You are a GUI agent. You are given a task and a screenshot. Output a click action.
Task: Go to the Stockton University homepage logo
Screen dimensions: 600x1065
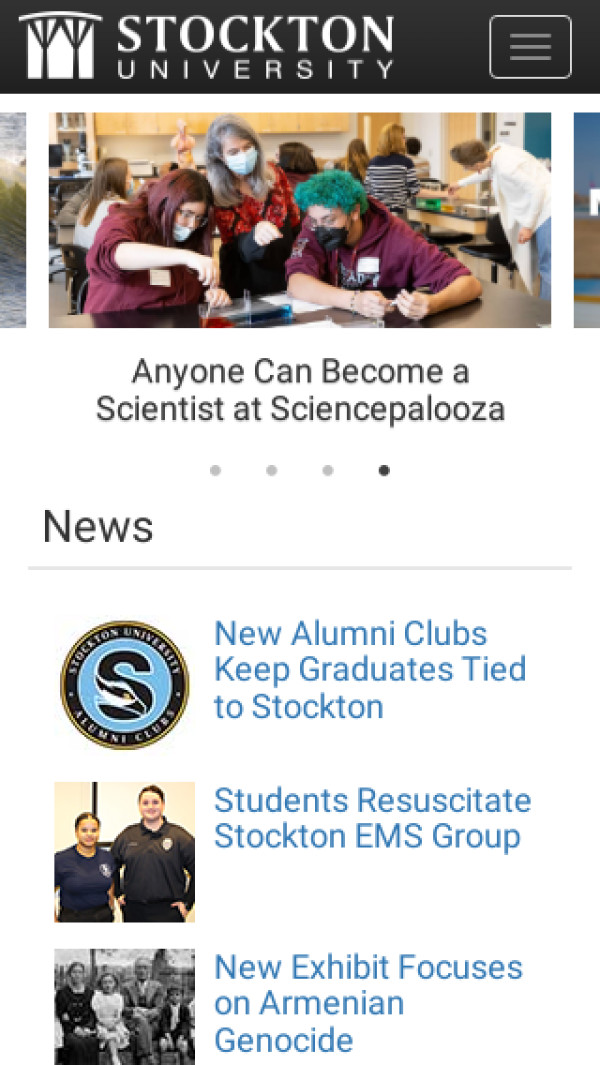coord(207,46)
